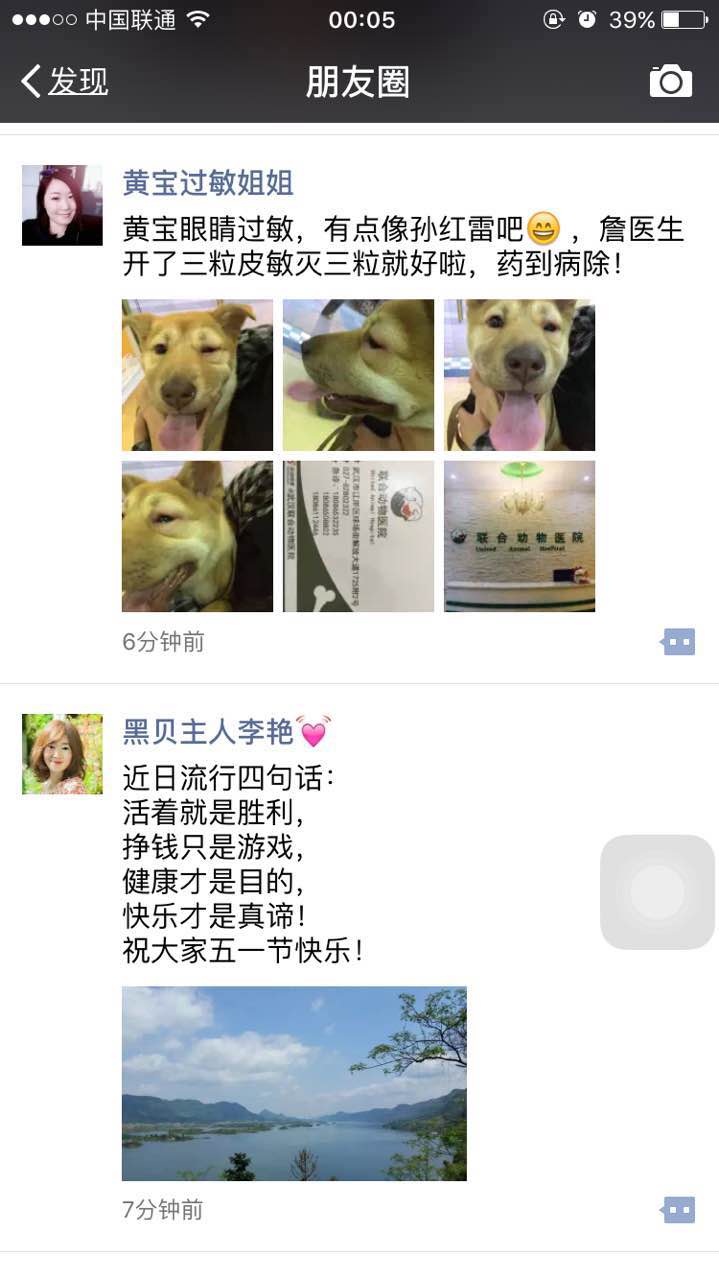Go back to 发现

pyautogui.click(x=65, y=81)
